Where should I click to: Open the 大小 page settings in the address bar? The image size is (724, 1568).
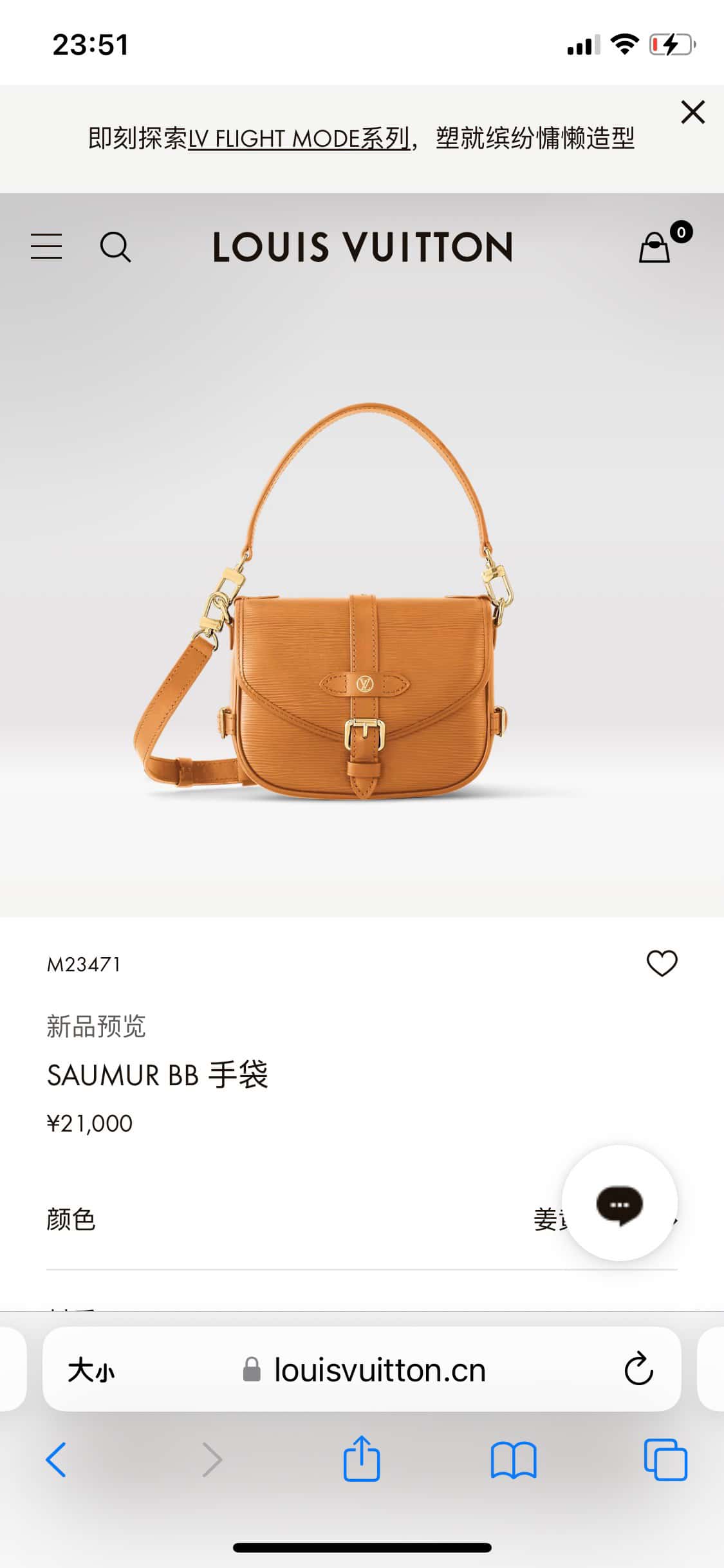point(91,1370)
